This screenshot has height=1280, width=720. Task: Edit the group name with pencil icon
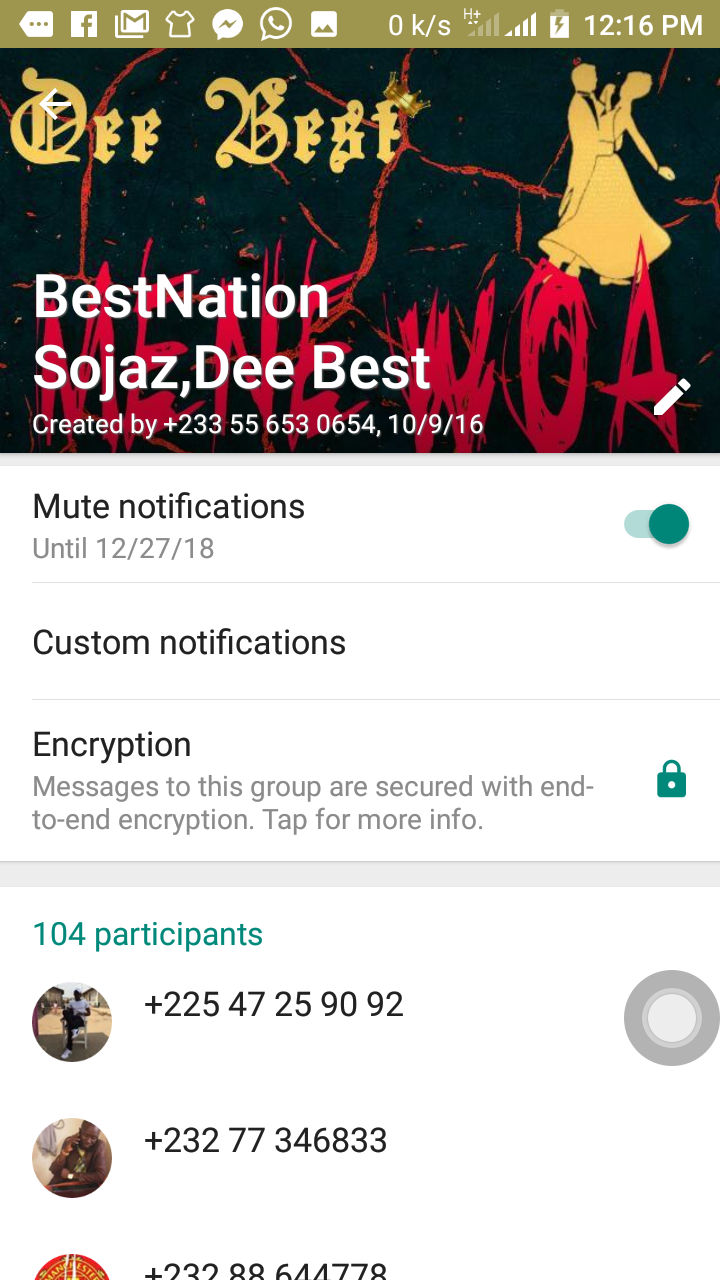[x=671, y=397]
